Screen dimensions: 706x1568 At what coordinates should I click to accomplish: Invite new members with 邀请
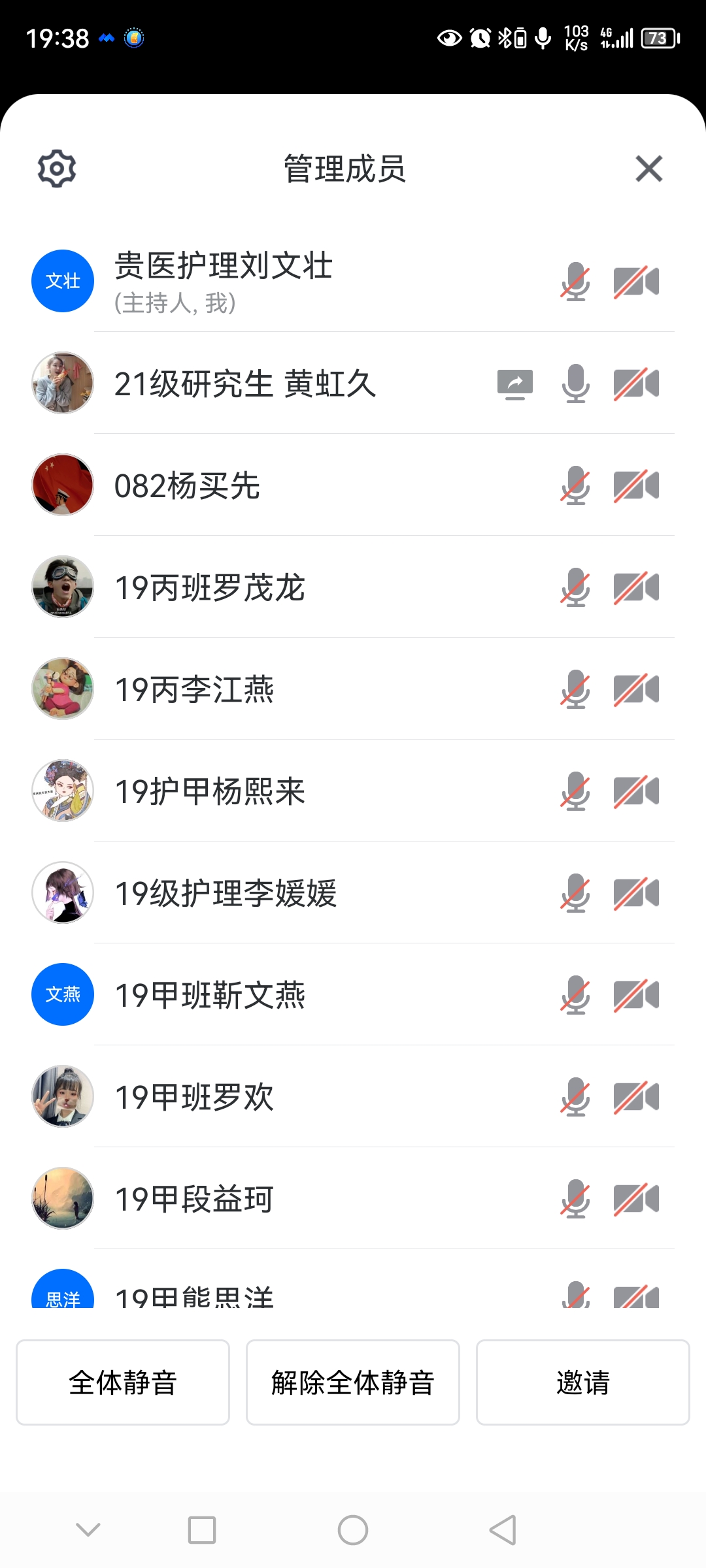(x=582, y=1382)
